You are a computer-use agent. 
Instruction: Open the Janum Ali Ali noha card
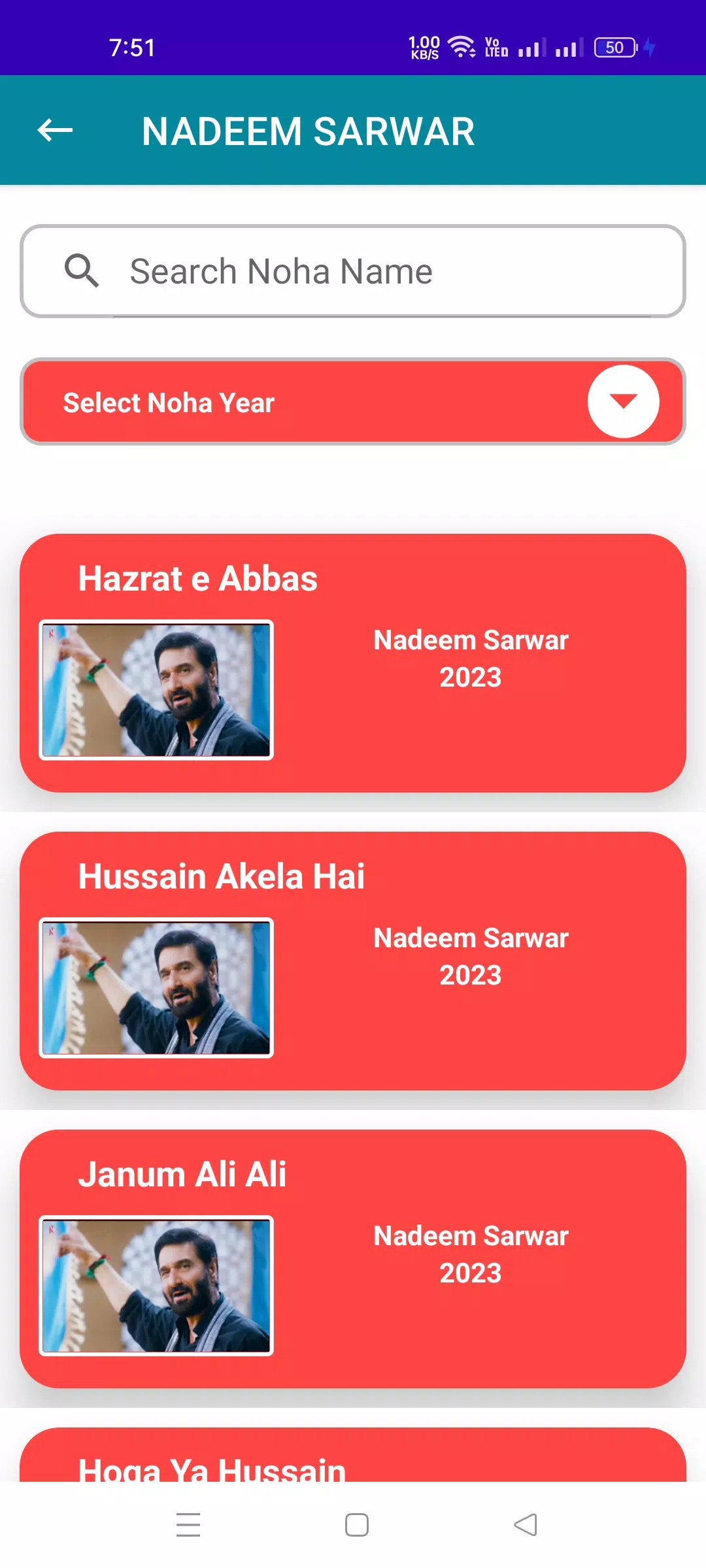tap(353, 1258)
